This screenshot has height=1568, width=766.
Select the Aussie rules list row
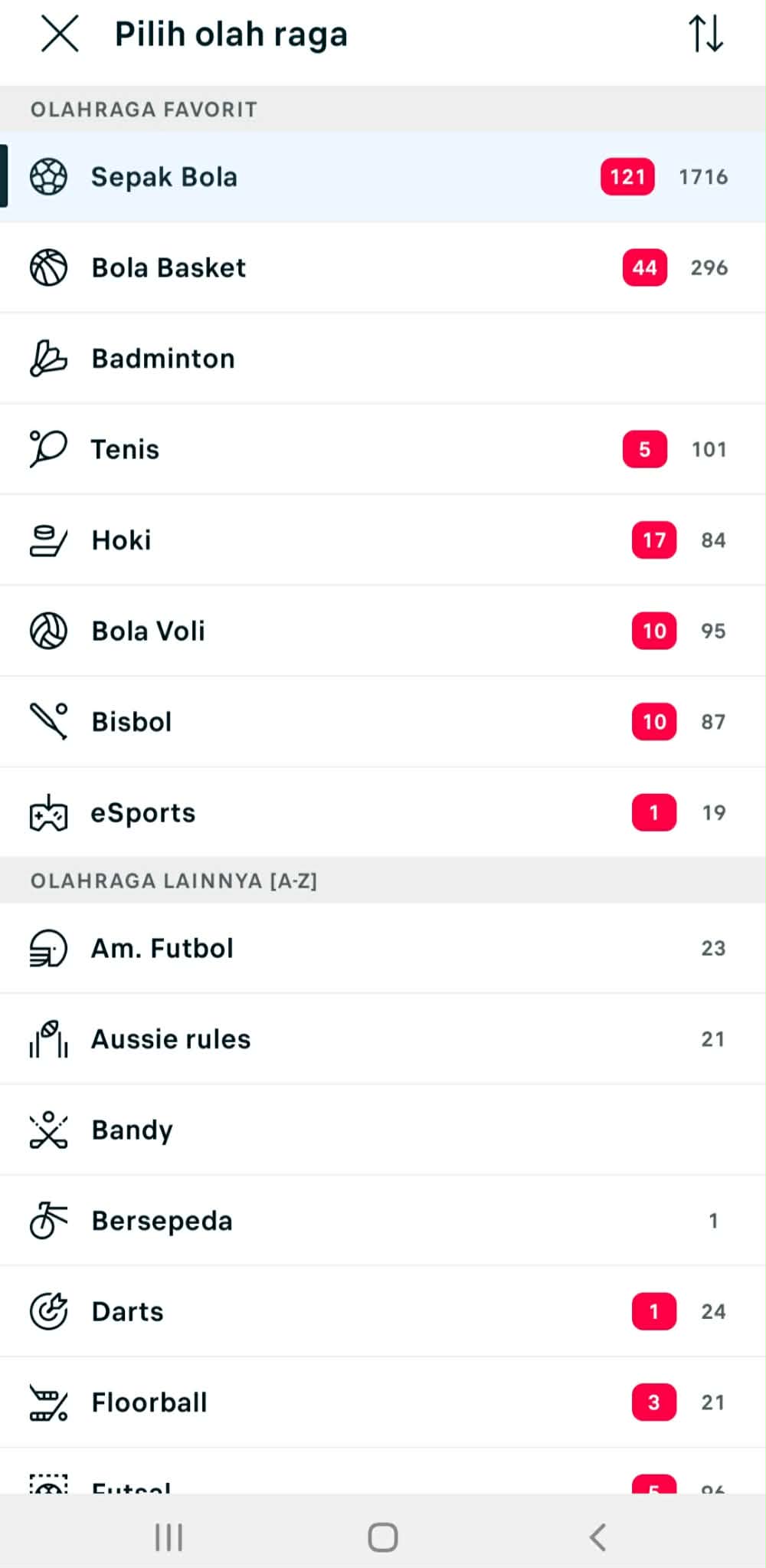click(x=306, y=1039)
